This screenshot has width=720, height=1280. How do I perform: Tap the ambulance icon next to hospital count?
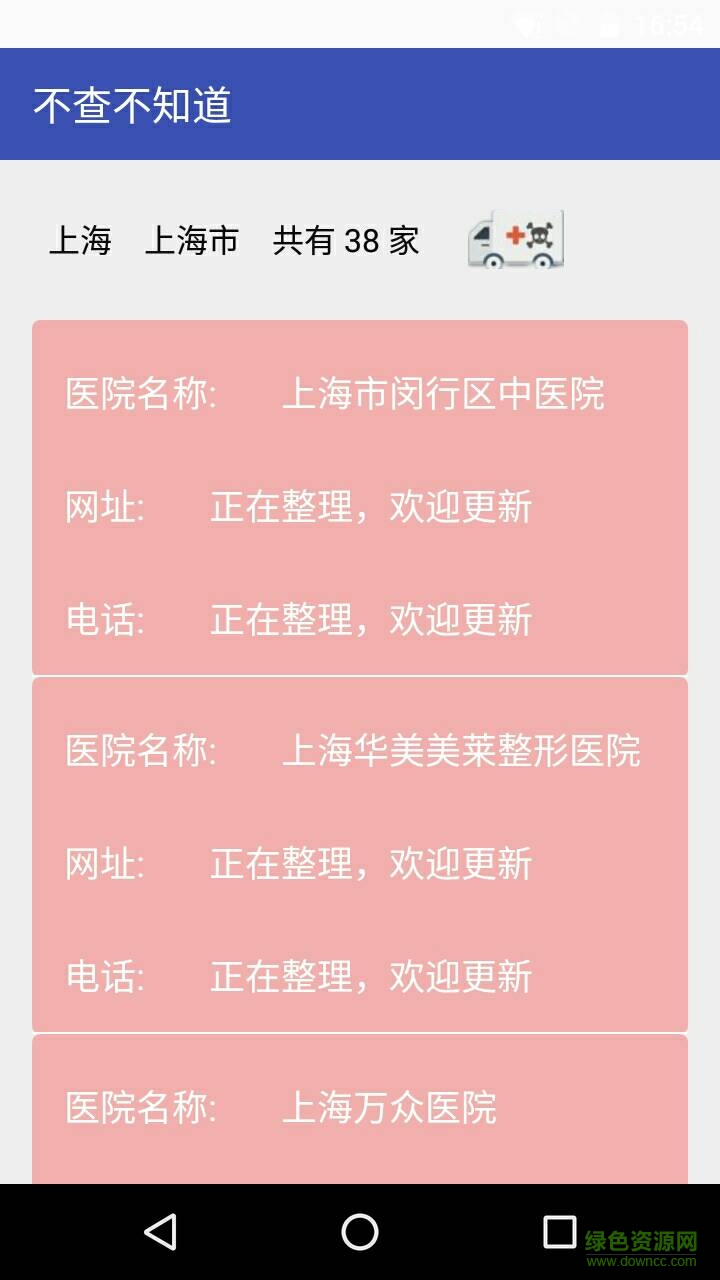(x=514, y=240)
